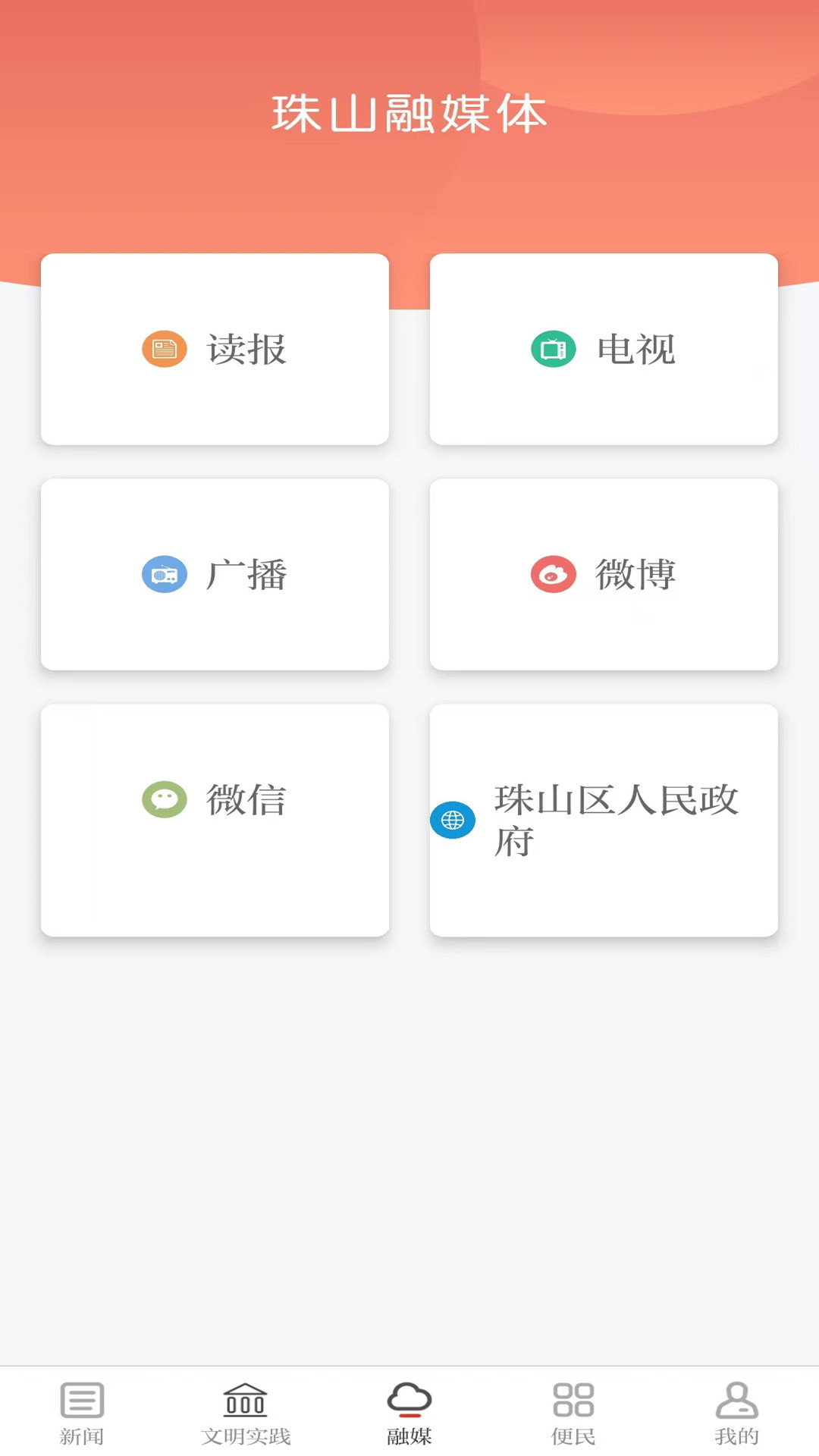Image resolution: width=819 pixels, height=1456 pixels.
Task: Switch to the 新闻 tab
Action: (81, 1418)
